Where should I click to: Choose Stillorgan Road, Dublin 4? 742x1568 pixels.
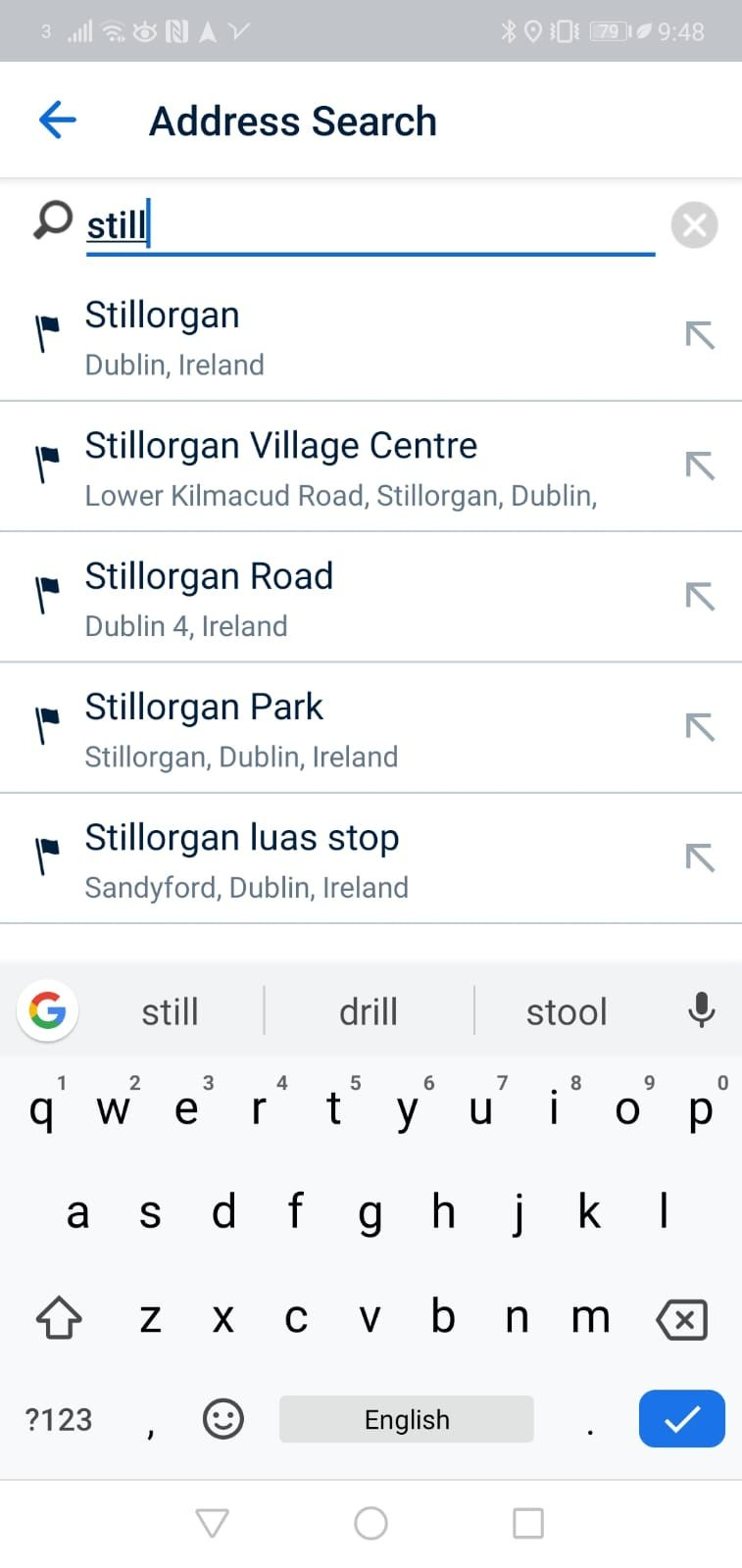tap(294, 598)
